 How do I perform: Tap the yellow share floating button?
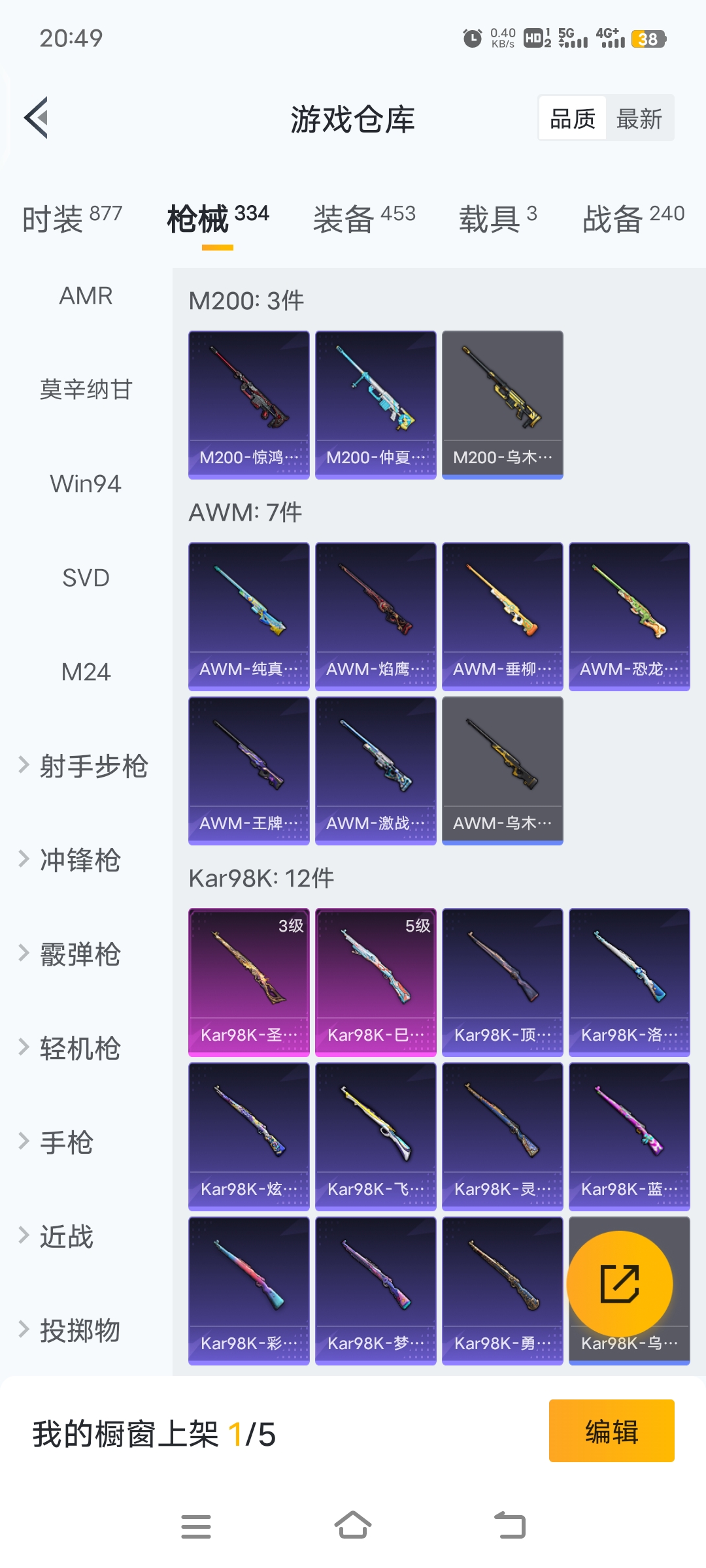(x=619, y=1284)
